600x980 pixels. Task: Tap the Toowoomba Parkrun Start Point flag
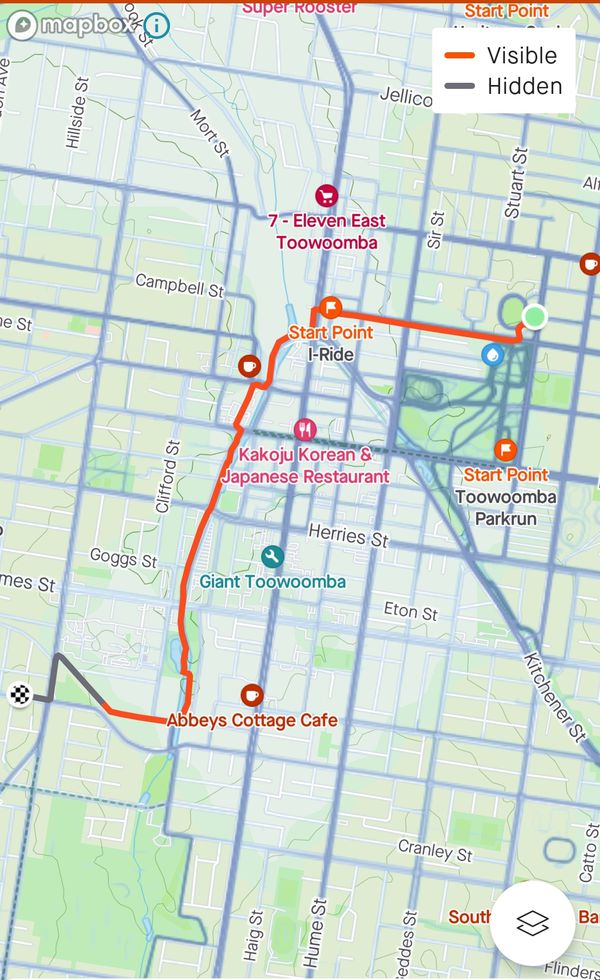click(506, 450)
